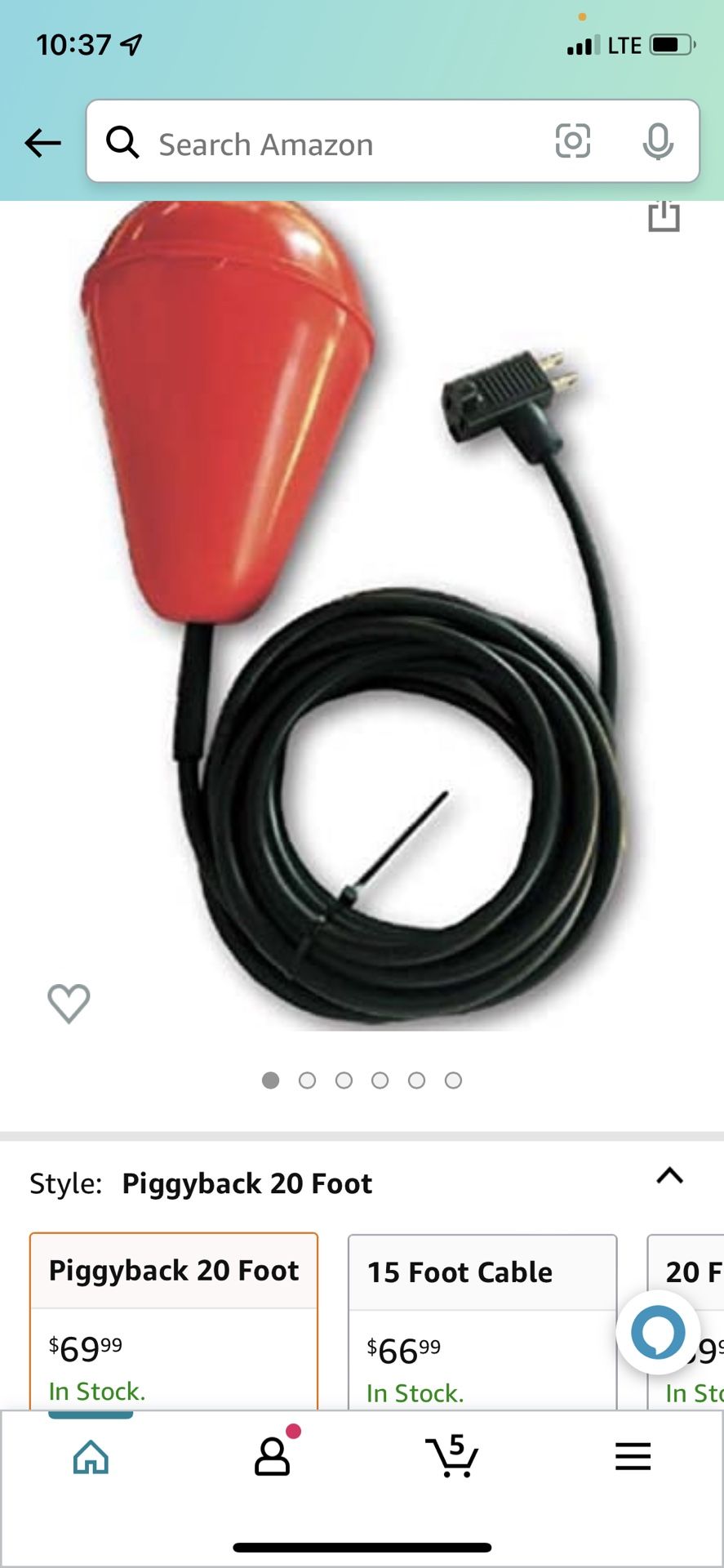Viewport: 724px width, 1568px height.
Task: Go back with the back arrow
Action: [x=42, y=143]
